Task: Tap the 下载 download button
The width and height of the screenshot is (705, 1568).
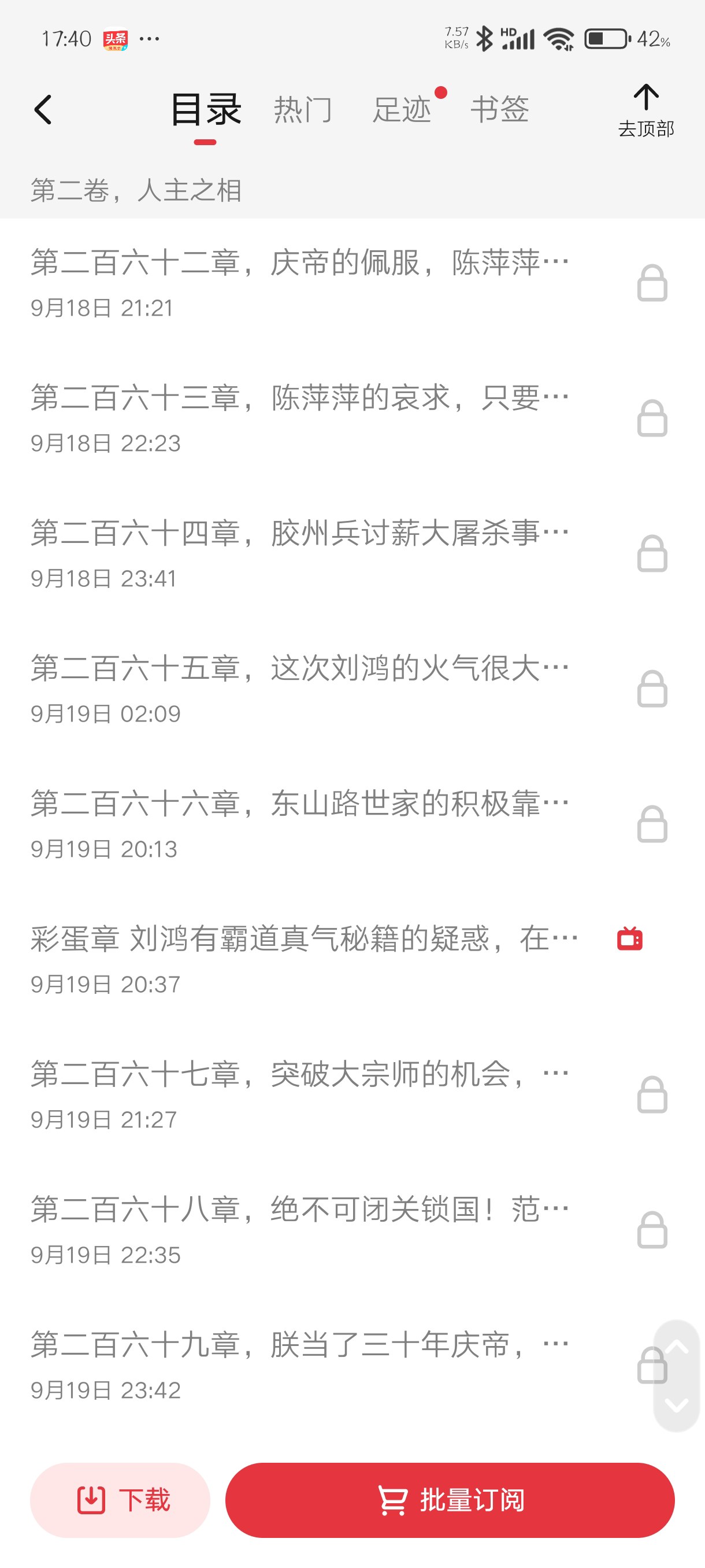Action: coord(120,1500)
